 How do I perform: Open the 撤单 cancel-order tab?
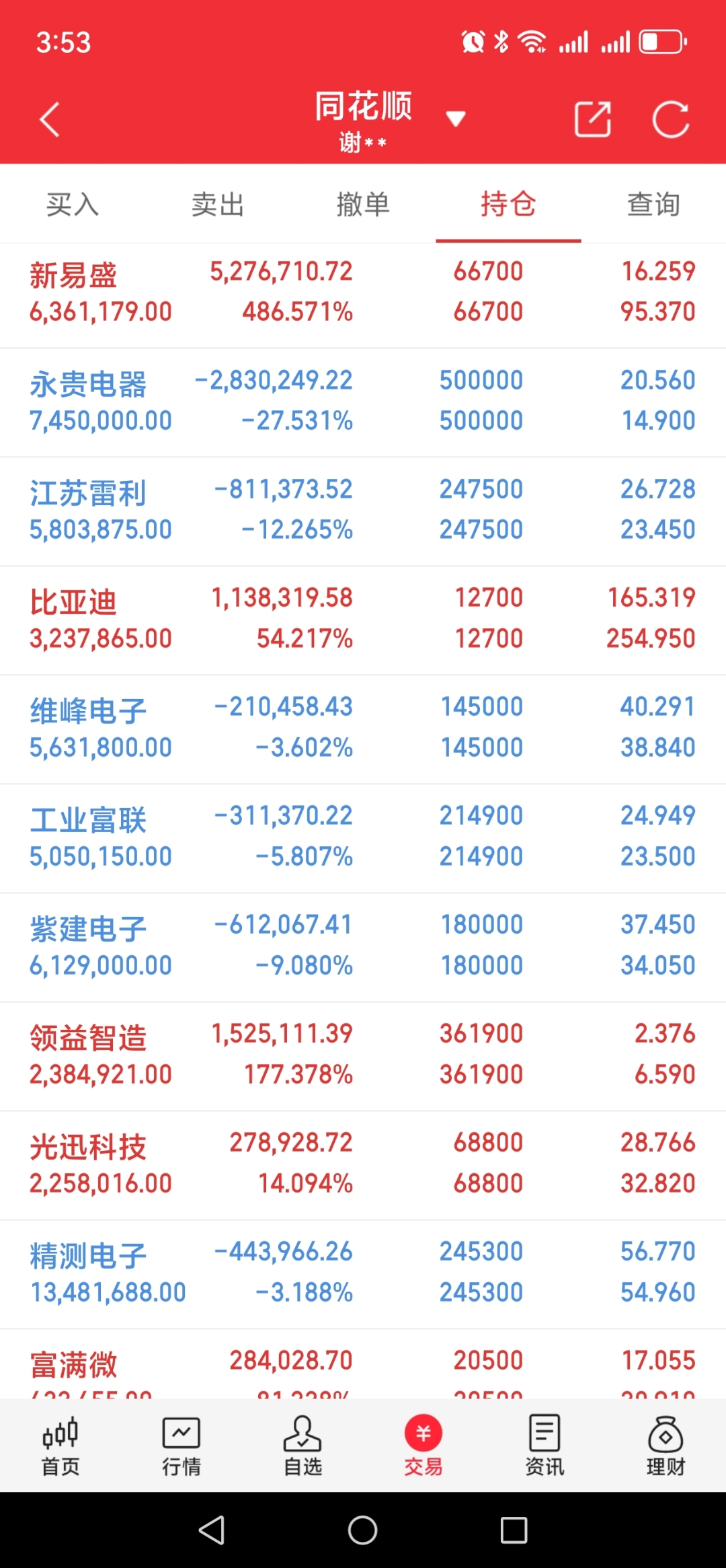[x=363, y=204]
